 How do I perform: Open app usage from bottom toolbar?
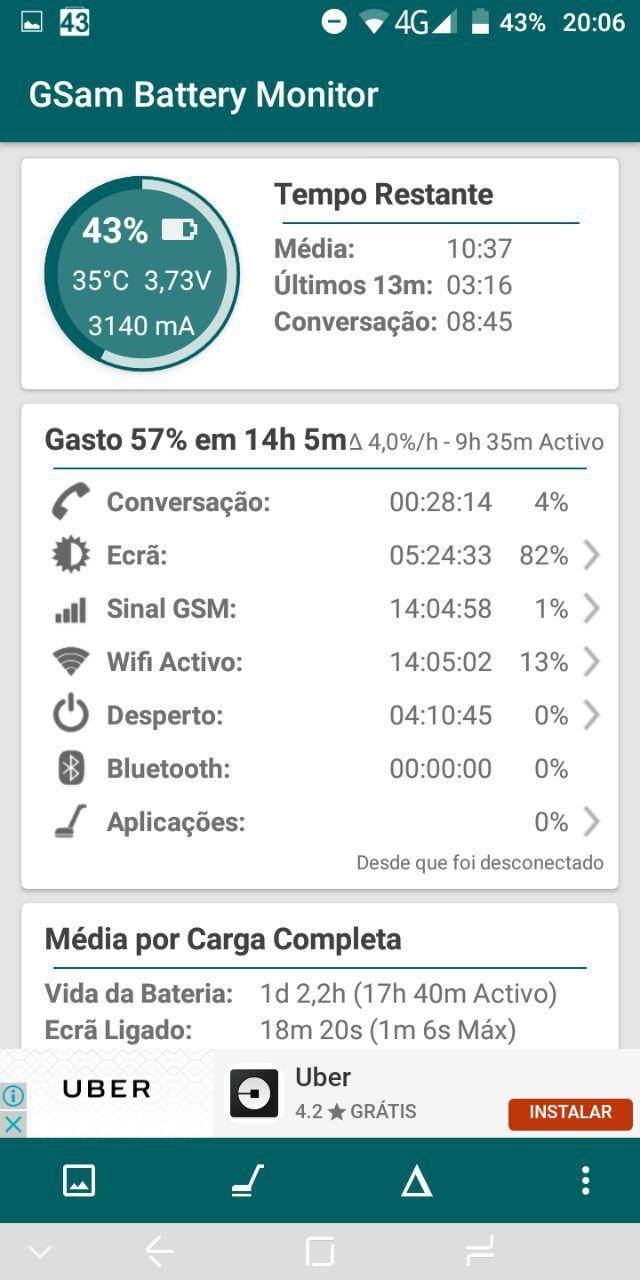pyautogui.click(x=247, y=1181)
